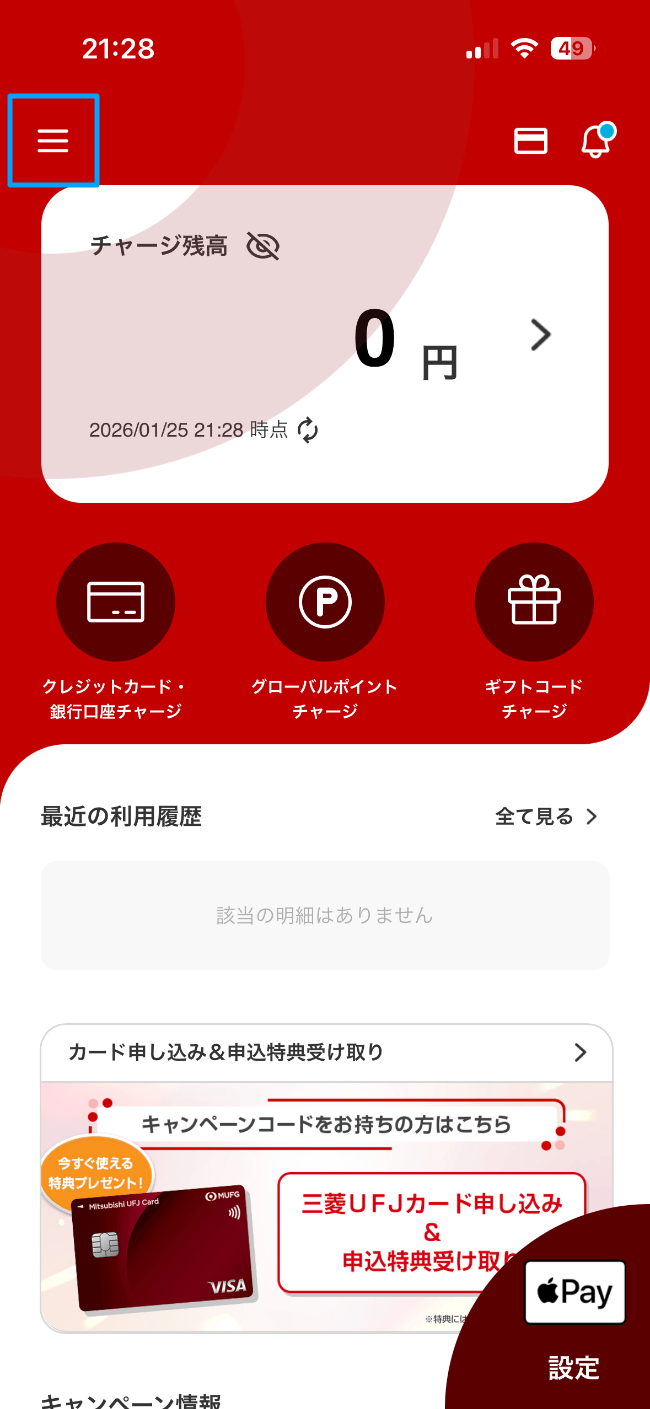Refresh the balance timestamp
This screenshot has height=1409, width=650.
click(309, 431)
